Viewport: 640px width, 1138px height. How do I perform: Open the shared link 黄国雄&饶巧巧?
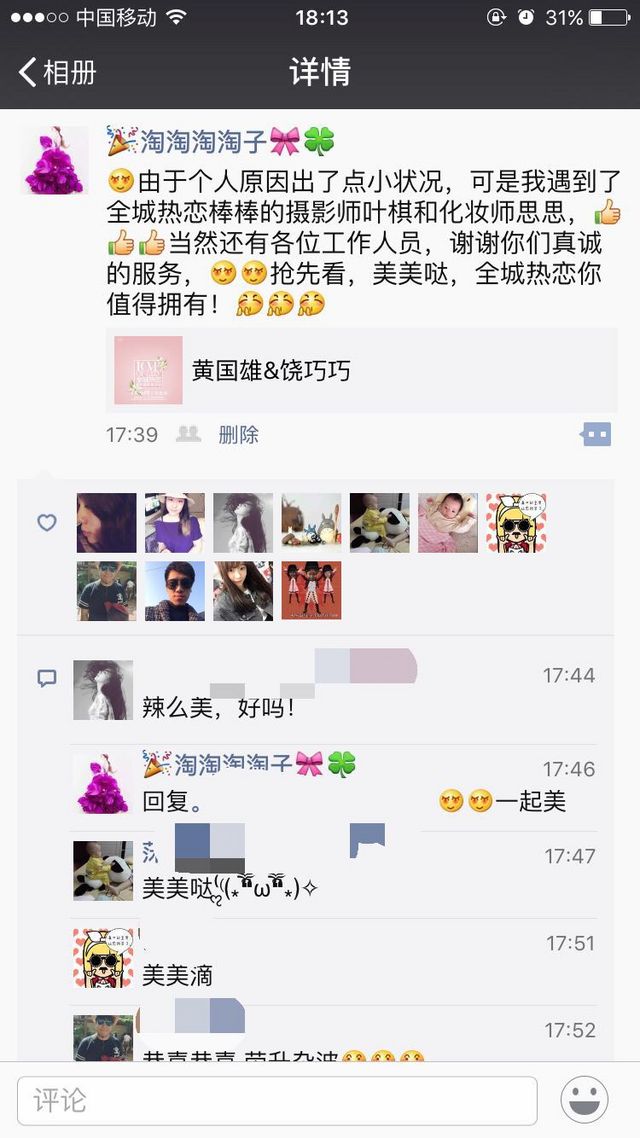(361, 370)
